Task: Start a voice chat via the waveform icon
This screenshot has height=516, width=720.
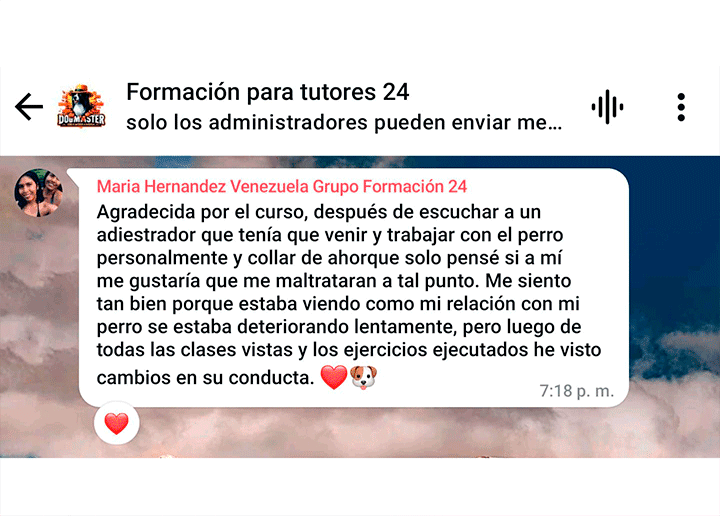Action: point(607,107)
